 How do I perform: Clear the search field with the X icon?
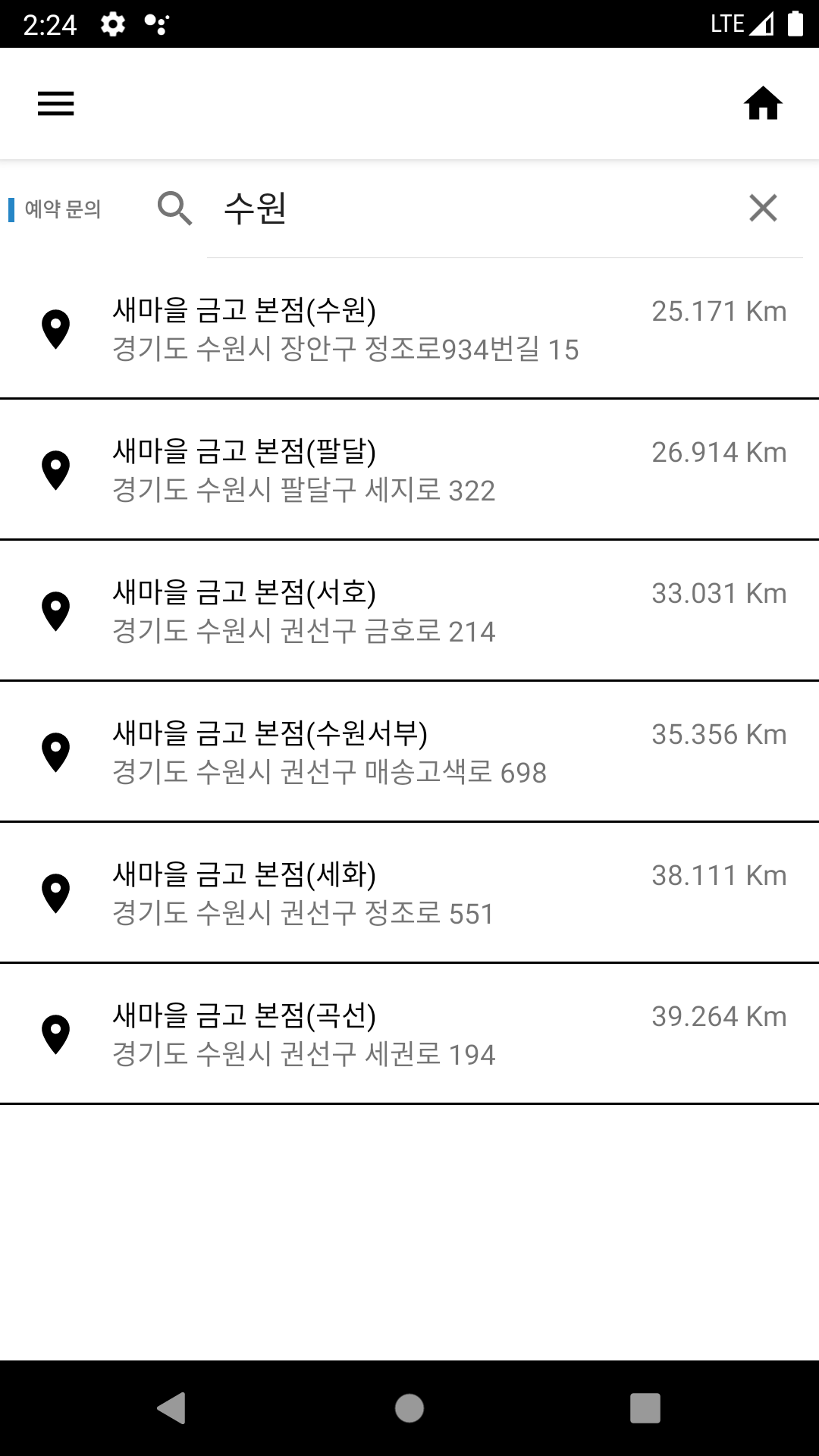pos(762,209)
